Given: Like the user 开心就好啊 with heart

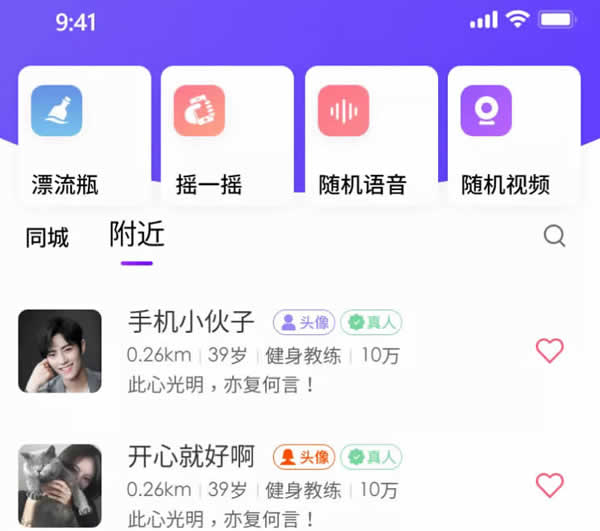Looking at the screenshot, I should pos(549,485).
